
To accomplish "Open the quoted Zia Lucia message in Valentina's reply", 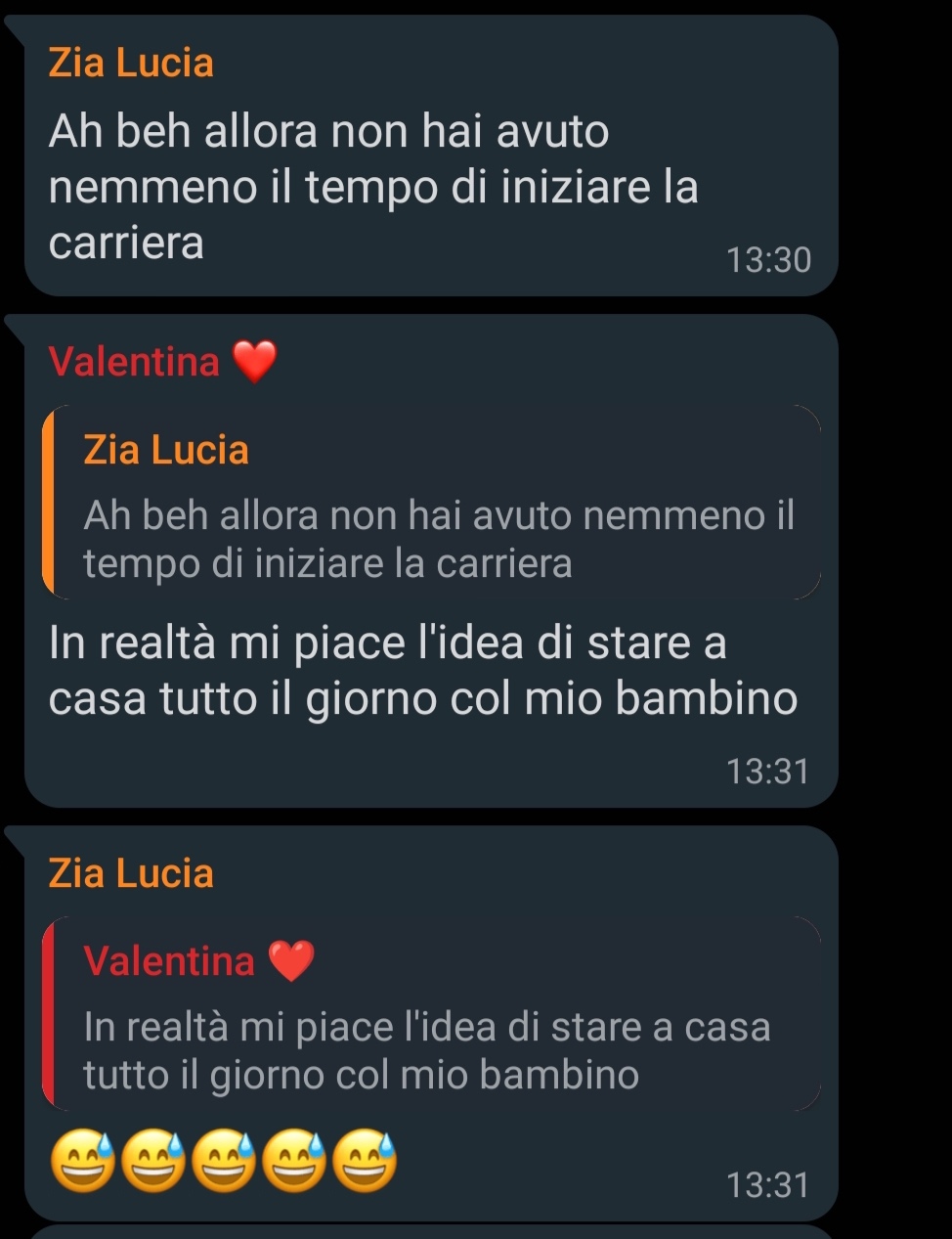I will coord(430,503).
